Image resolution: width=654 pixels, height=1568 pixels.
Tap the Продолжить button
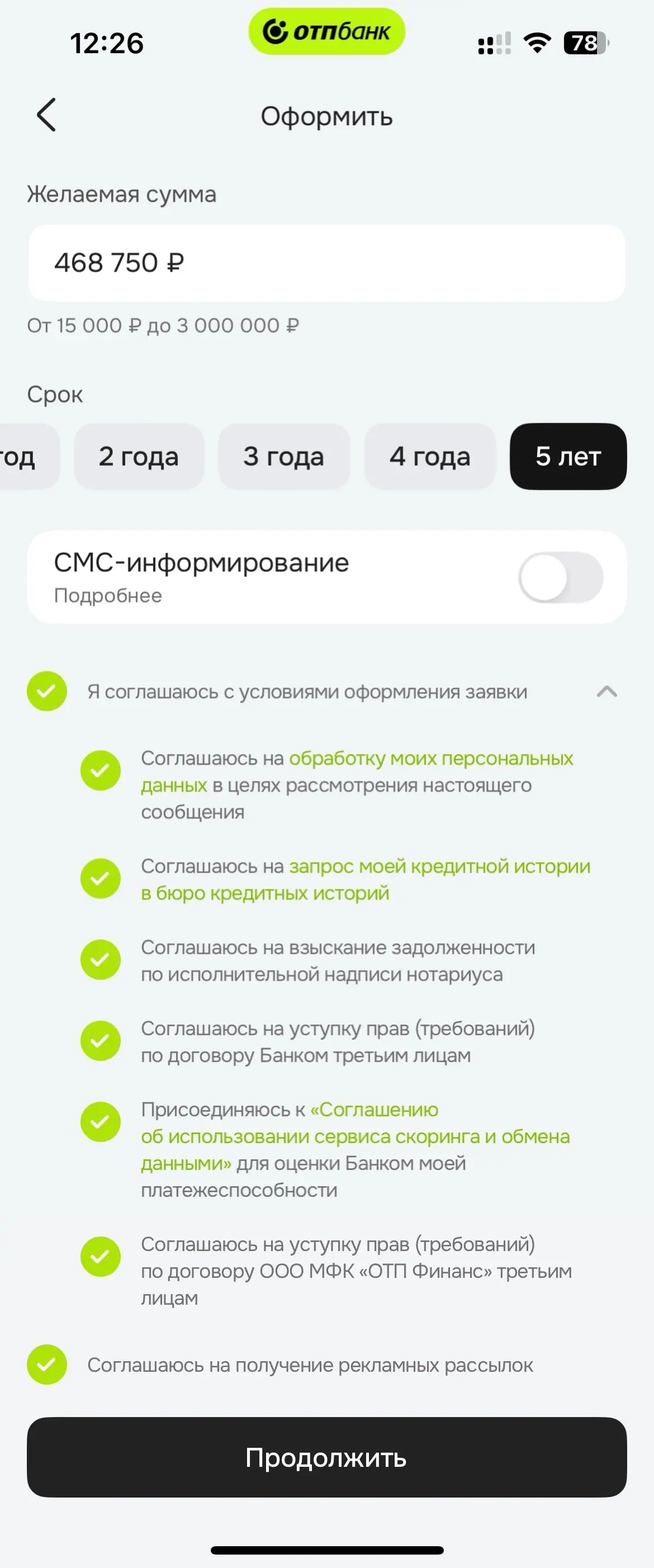click(x=326, y=1457)
